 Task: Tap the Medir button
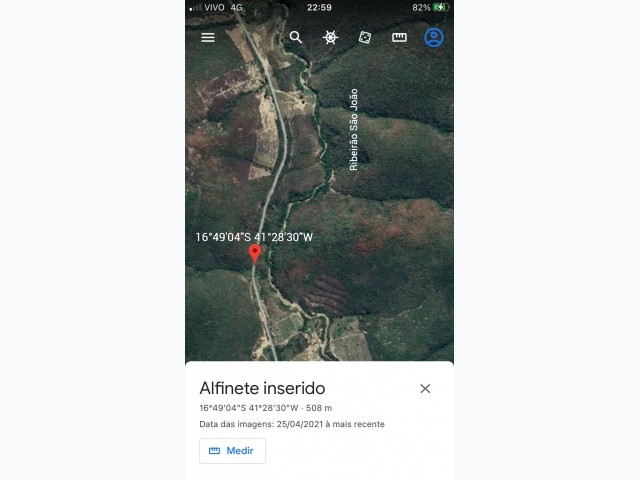pos(232,451)
